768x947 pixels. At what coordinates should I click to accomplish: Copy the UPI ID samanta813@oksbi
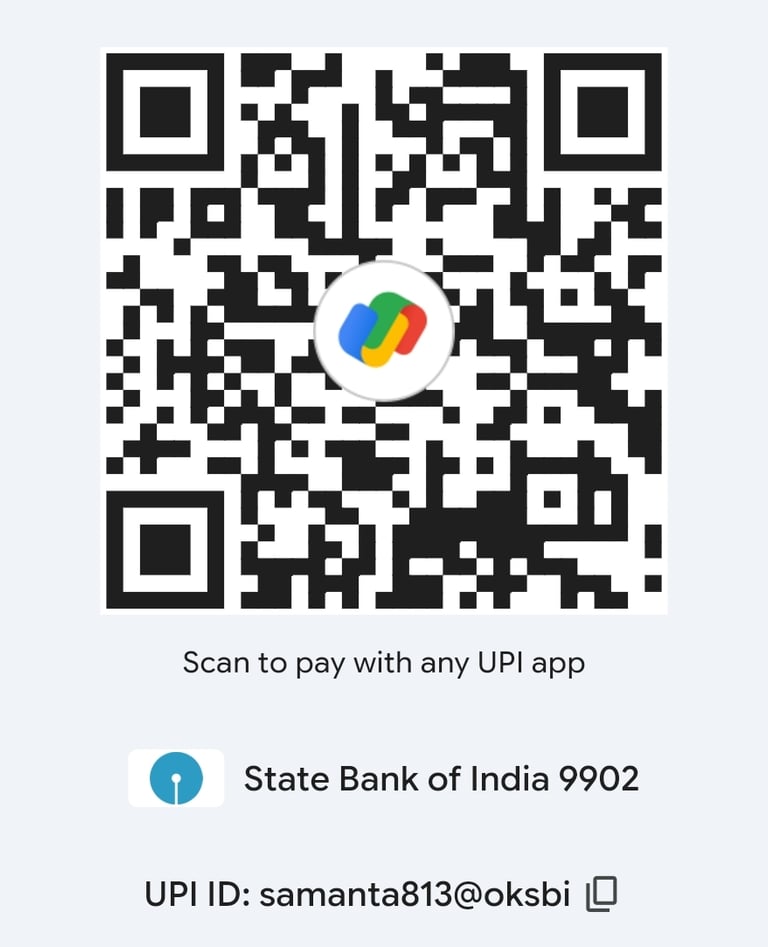click(x=601, y=894)
